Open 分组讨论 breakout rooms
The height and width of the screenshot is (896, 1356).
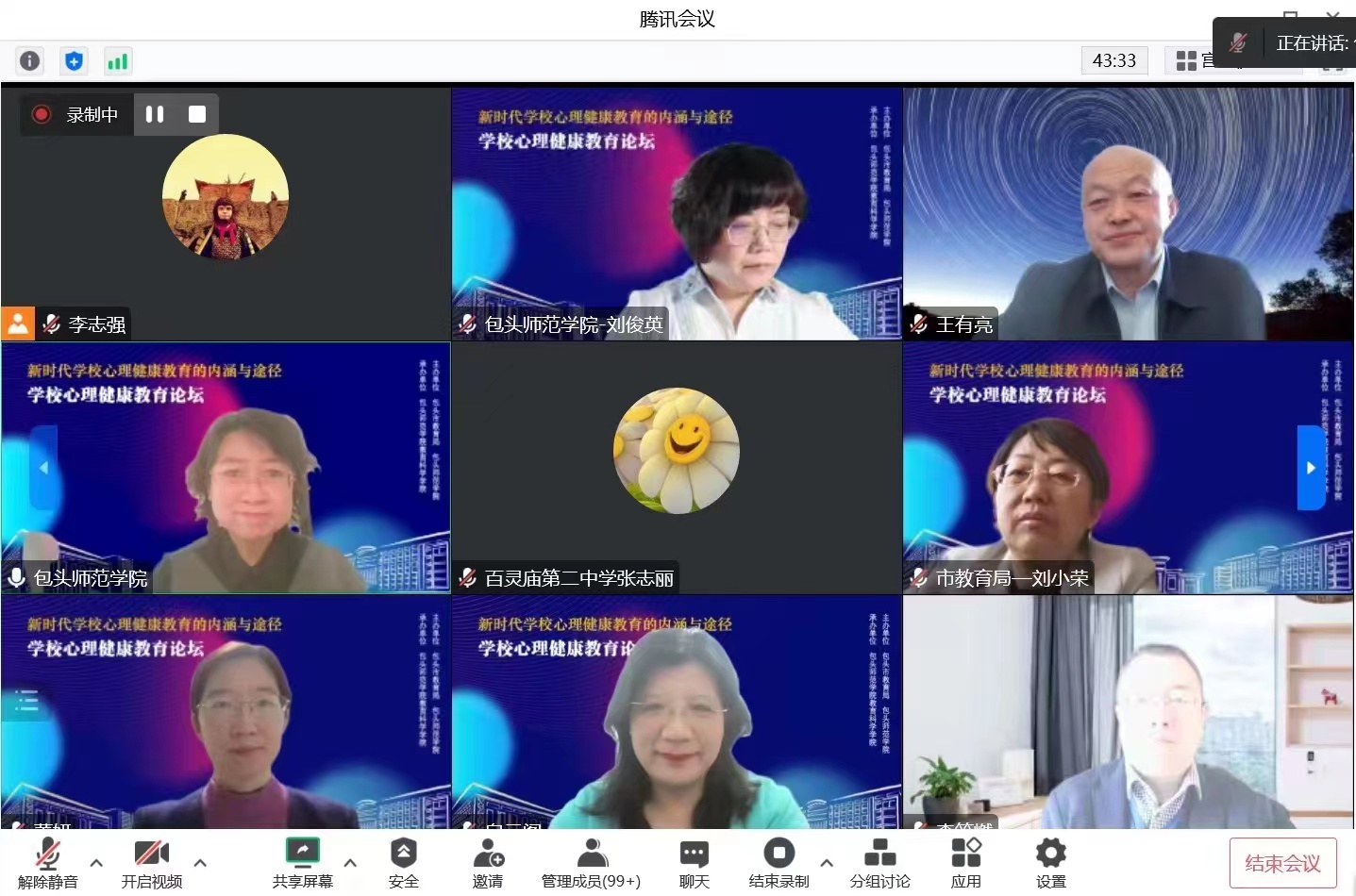[879, 862]
